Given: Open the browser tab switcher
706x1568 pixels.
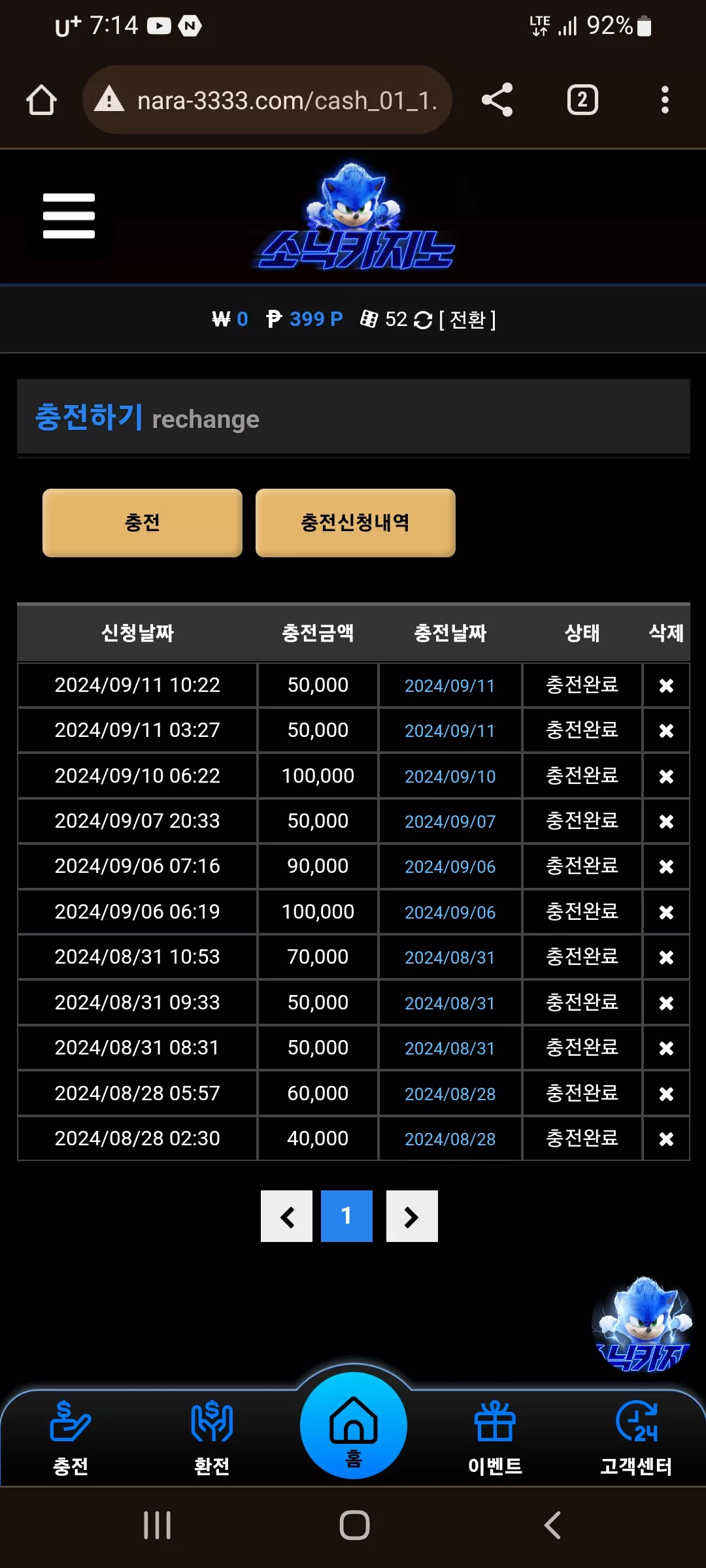Looking at the screenshot, I should point(582,100).
